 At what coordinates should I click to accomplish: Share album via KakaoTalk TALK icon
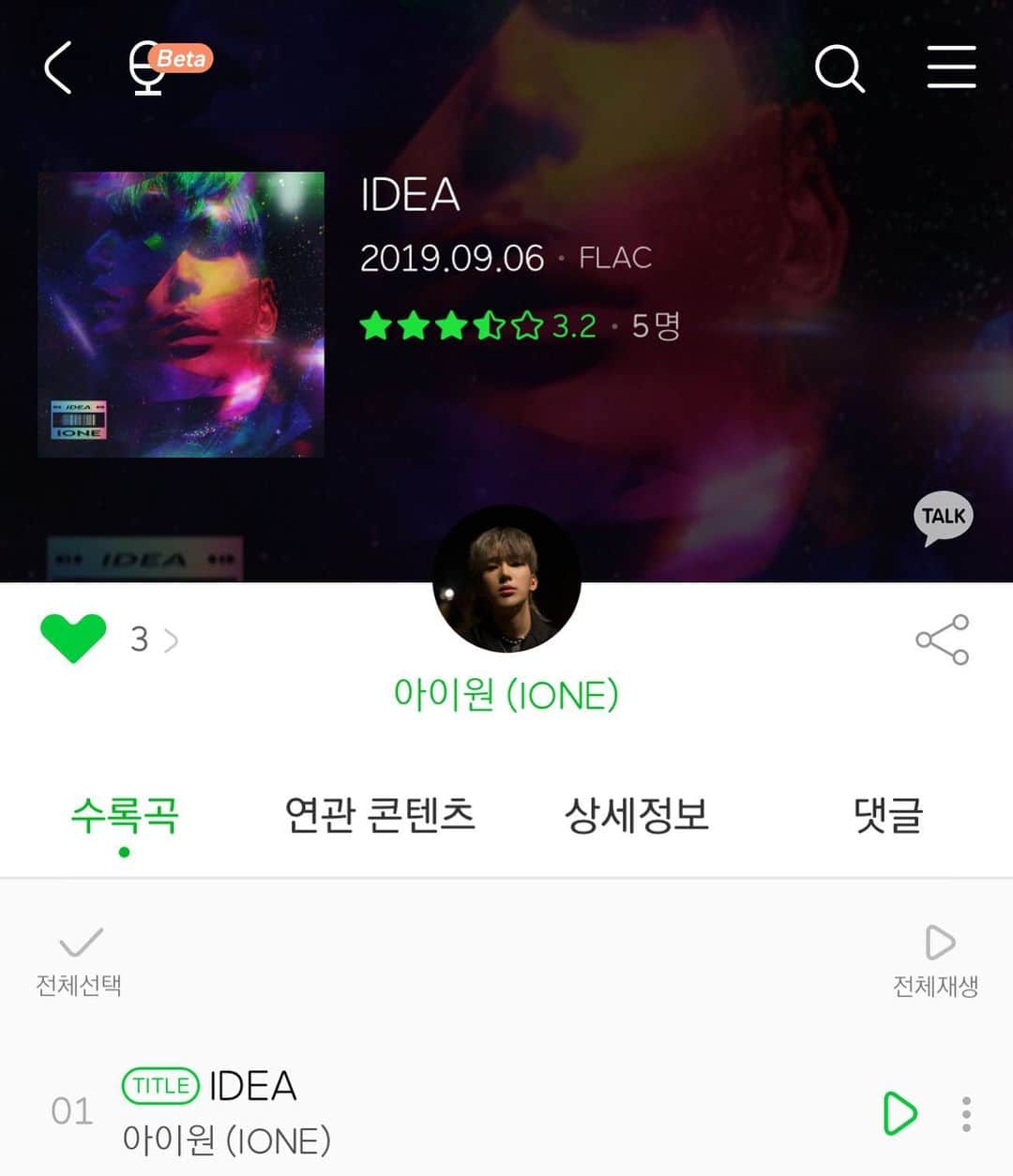pos(943,518)
